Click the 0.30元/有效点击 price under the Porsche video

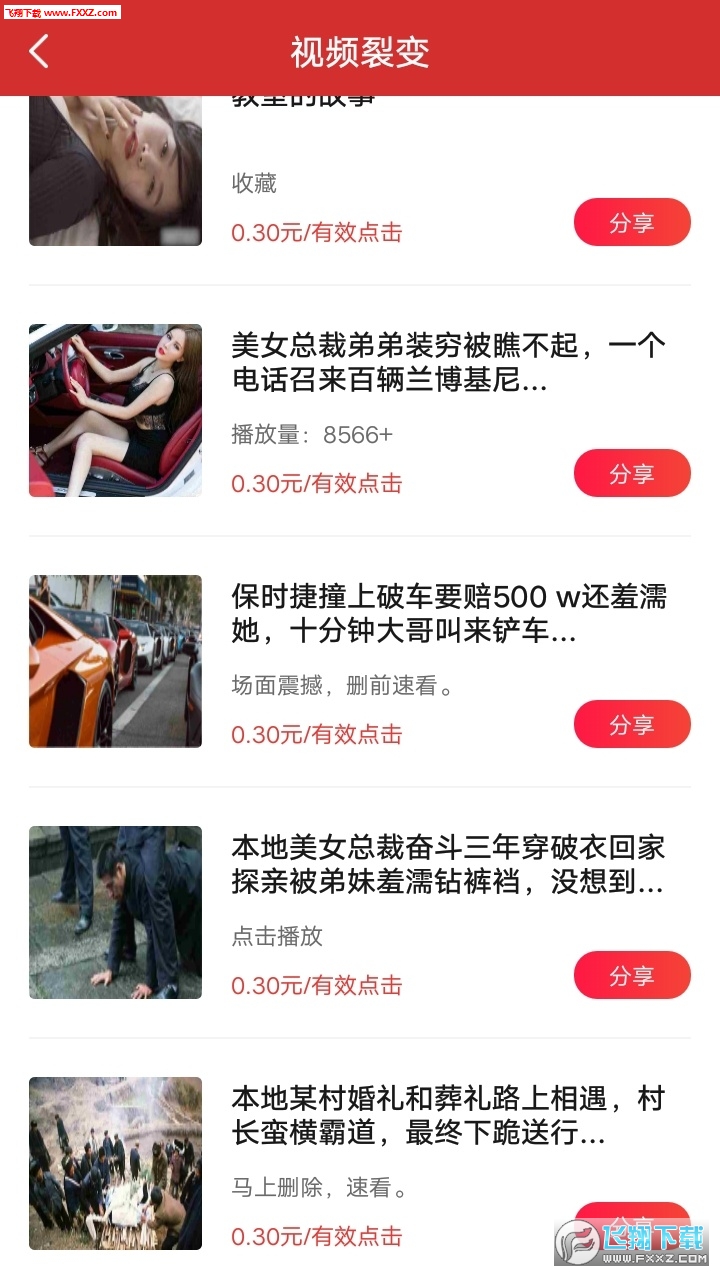point(317,734)
